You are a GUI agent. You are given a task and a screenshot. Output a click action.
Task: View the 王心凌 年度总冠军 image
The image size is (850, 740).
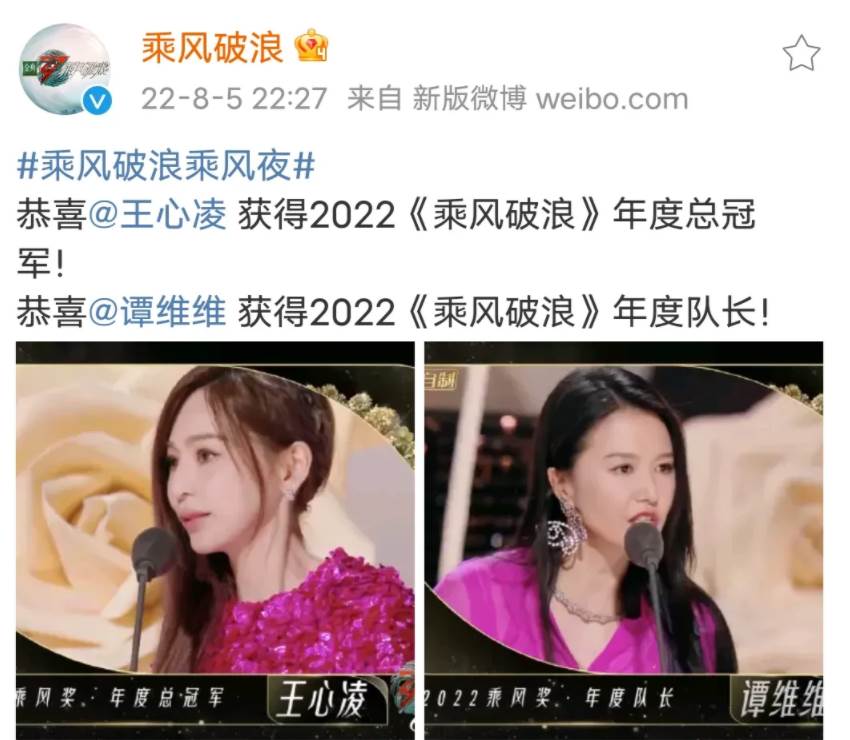215,535
